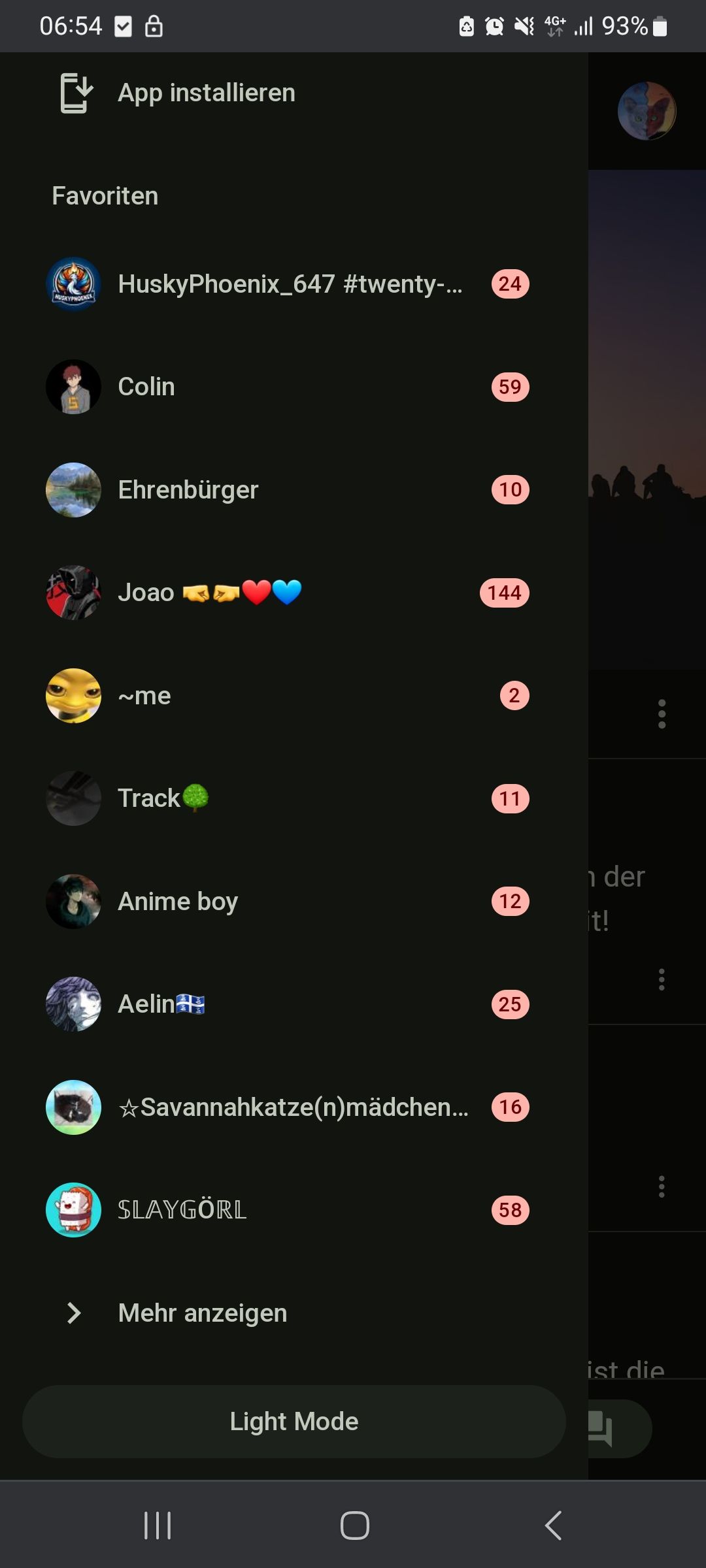Select the ~me favorite
706x1568 pixels.
(144, 696)
